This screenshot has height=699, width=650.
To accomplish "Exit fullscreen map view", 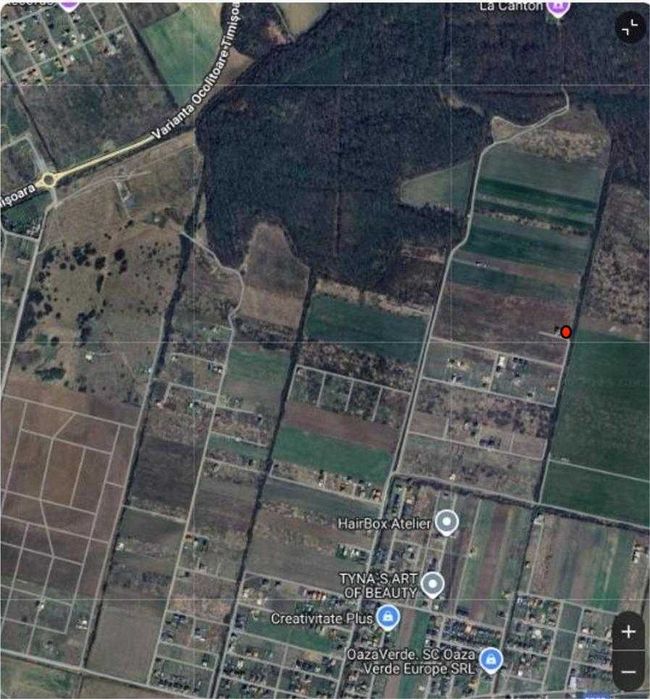I will pyautogui.click(x=629, y=28).
